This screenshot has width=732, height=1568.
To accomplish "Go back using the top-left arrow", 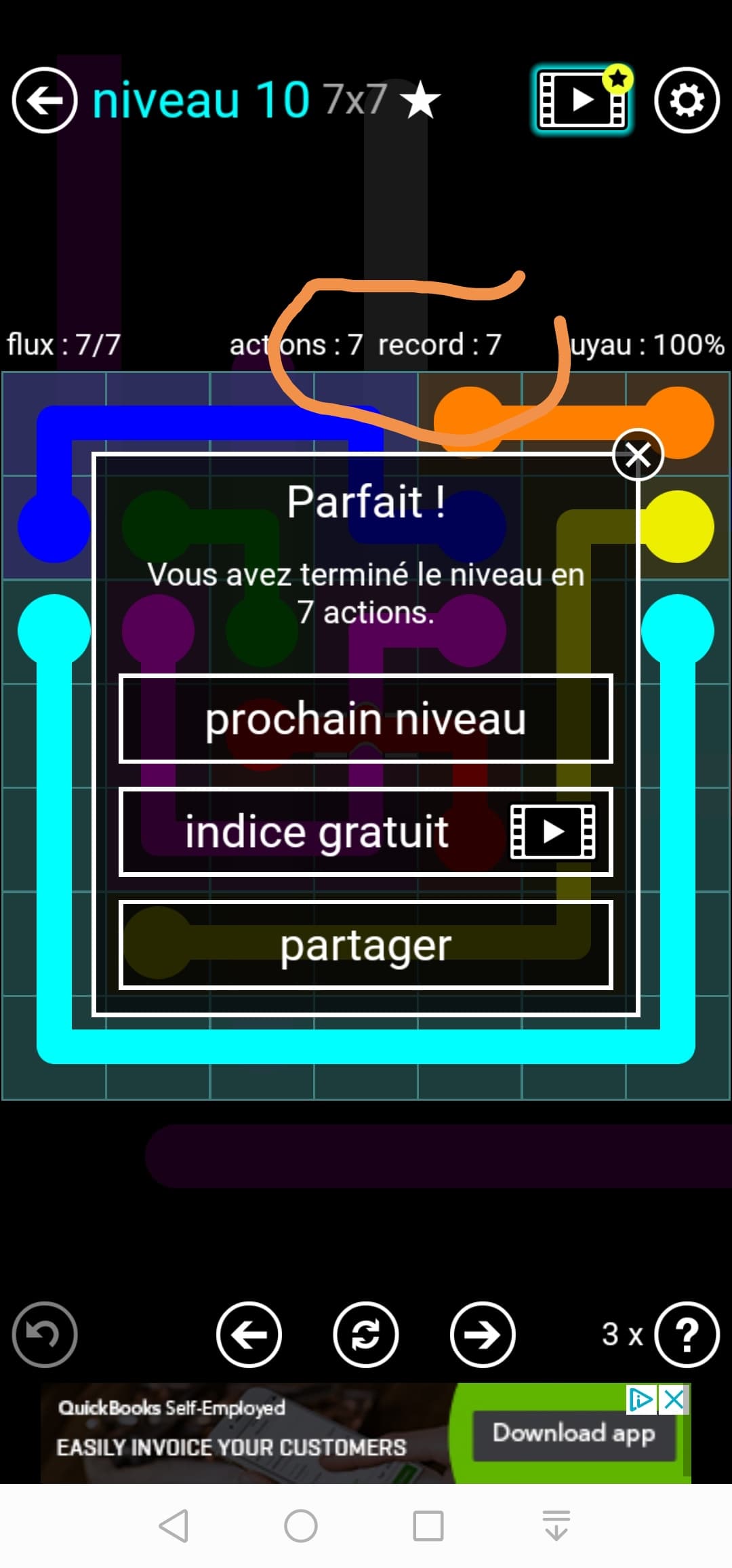I will coord(45,100).
